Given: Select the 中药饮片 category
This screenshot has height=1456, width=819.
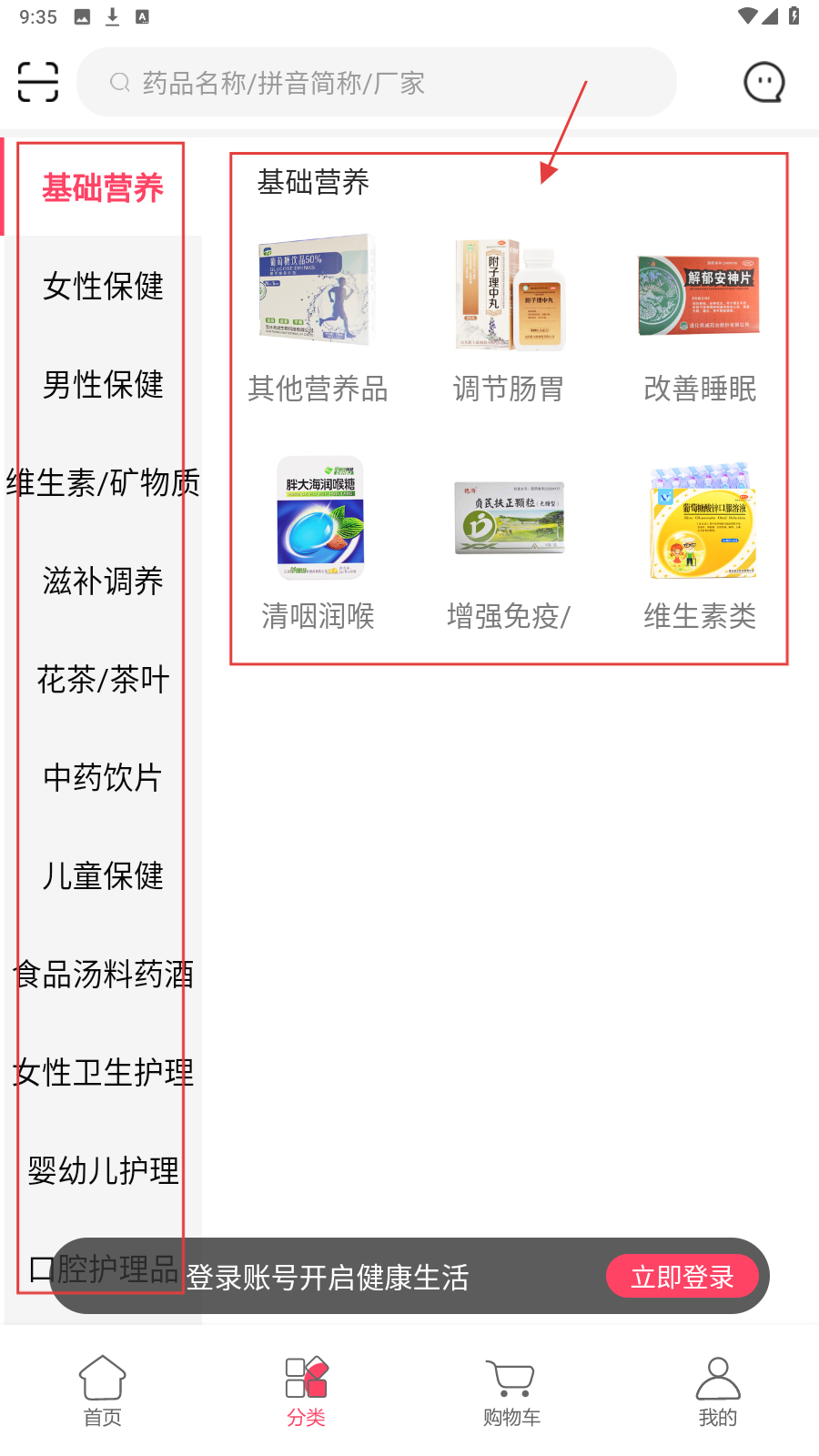Looking at the screenshot, I should pyautogui.click(x=103, y=777).
